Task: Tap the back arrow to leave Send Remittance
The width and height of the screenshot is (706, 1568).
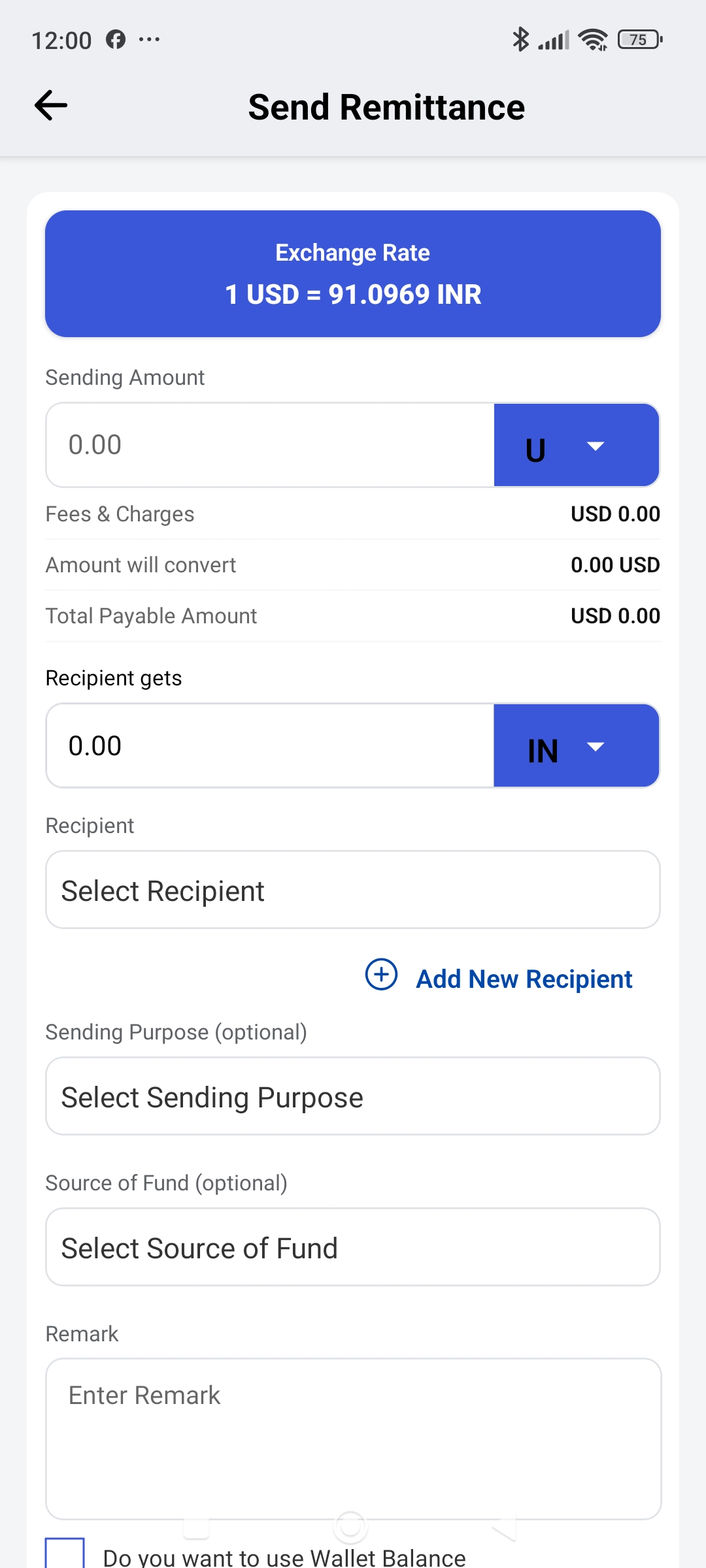Action: 51,105
